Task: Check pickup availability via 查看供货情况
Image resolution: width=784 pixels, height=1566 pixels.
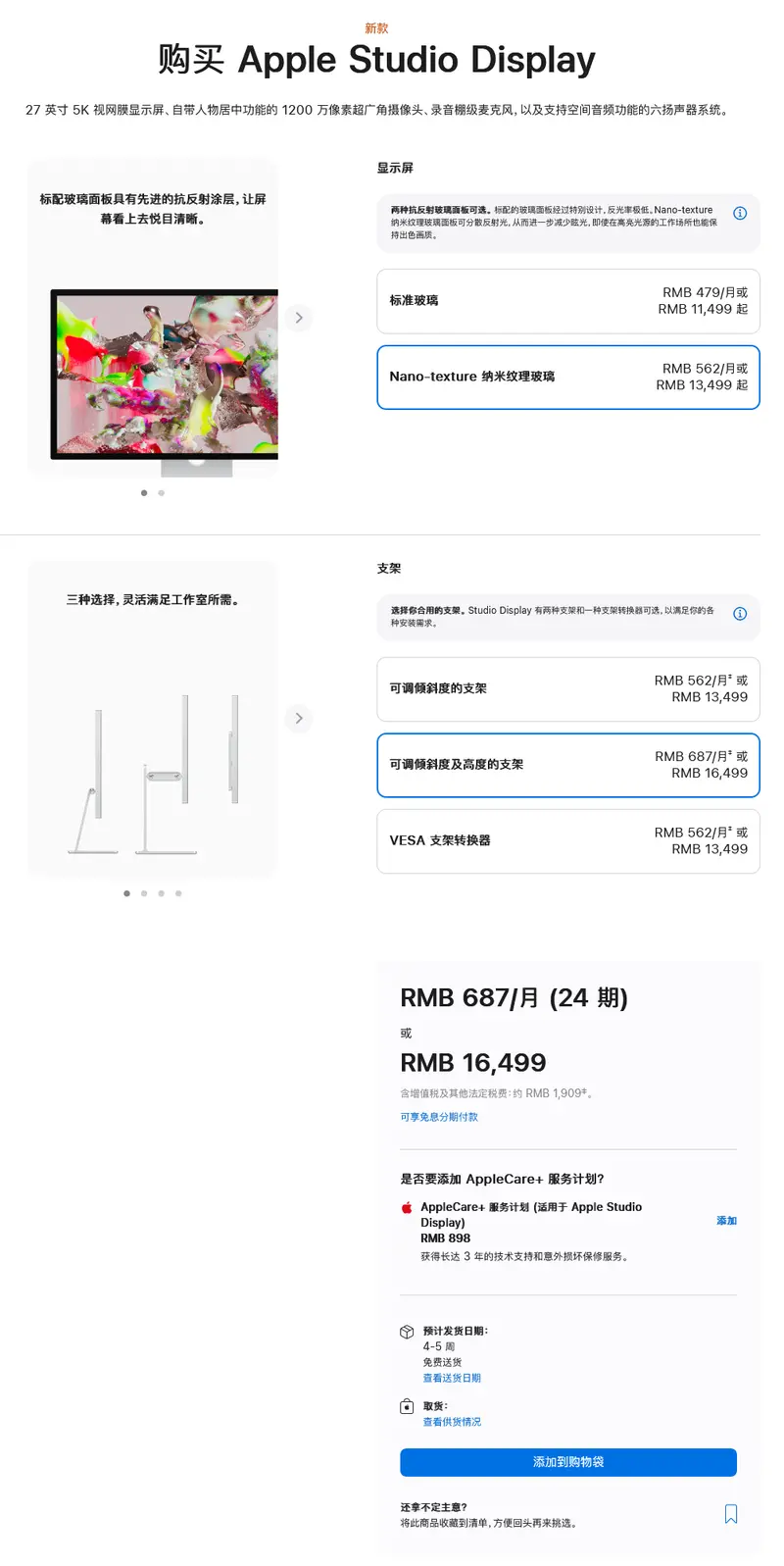Action: click(452, 1422)
